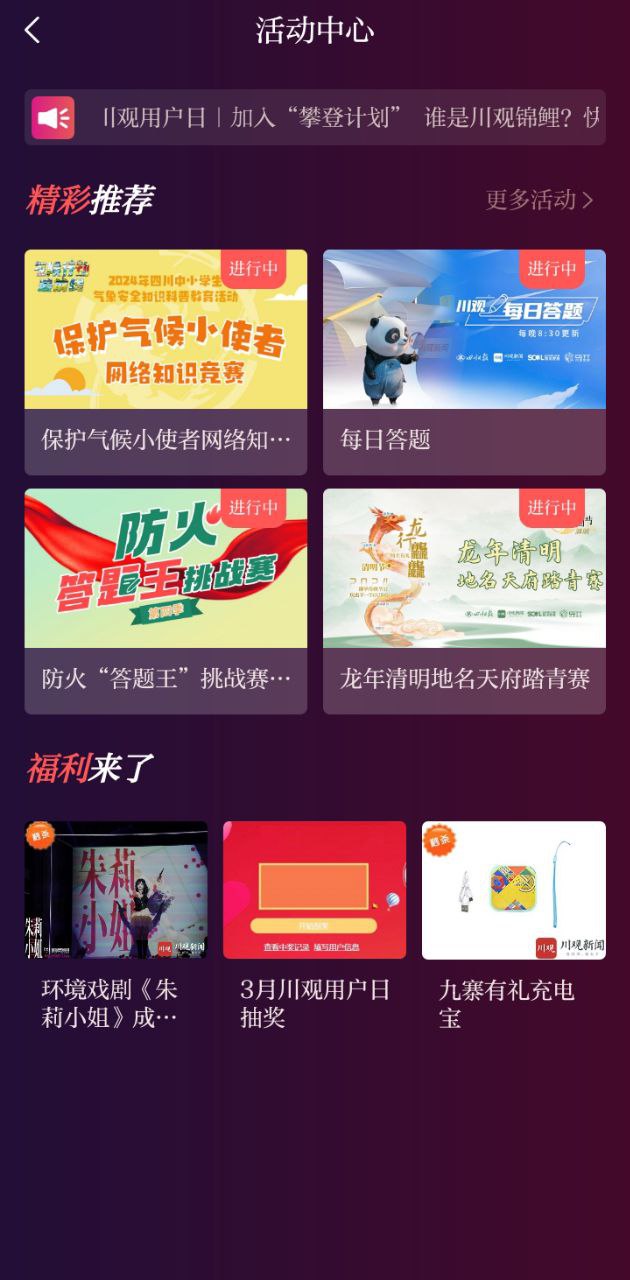Open 保护气候小使者网络知识竞赛 activity

coord(166,362)
